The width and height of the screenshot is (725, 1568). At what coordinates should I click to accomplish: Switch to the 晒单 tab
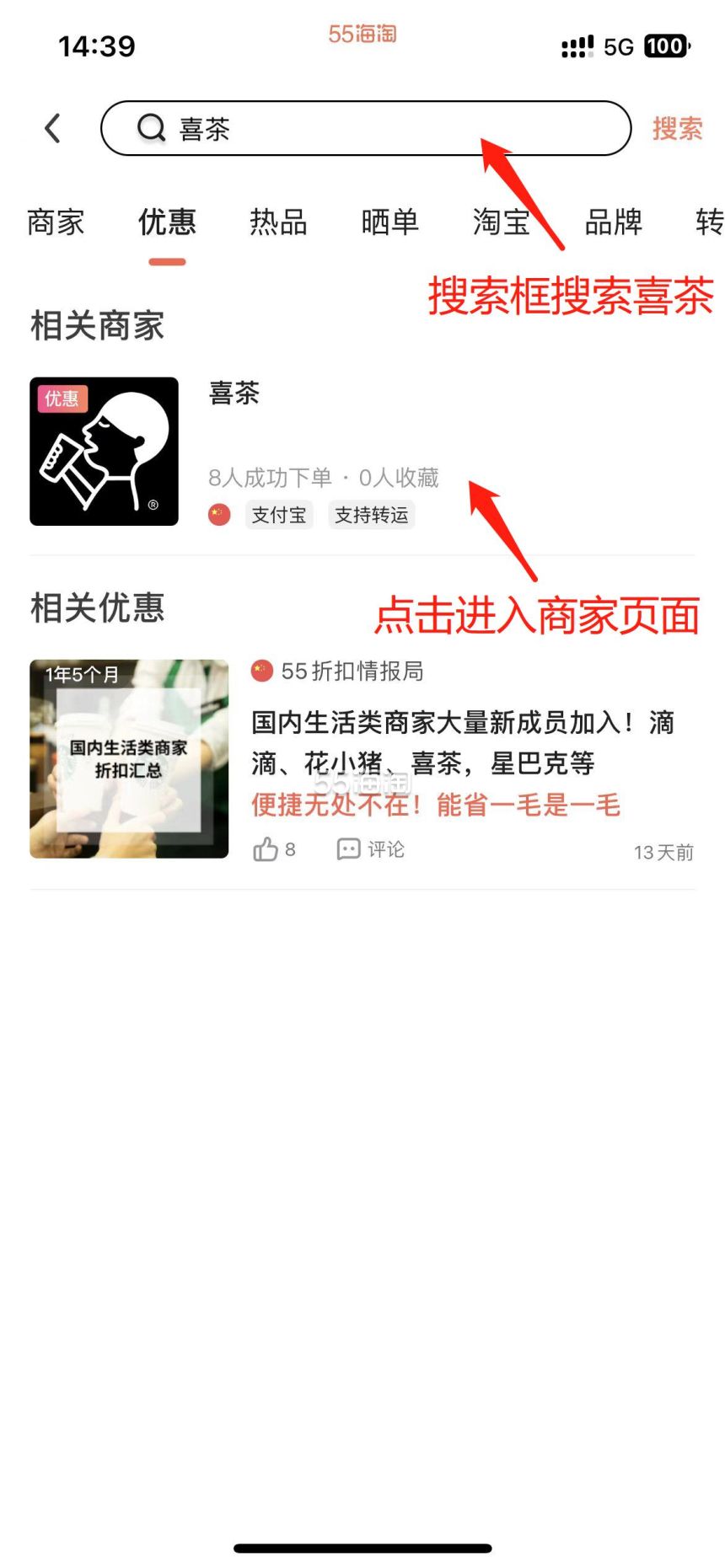389,222
